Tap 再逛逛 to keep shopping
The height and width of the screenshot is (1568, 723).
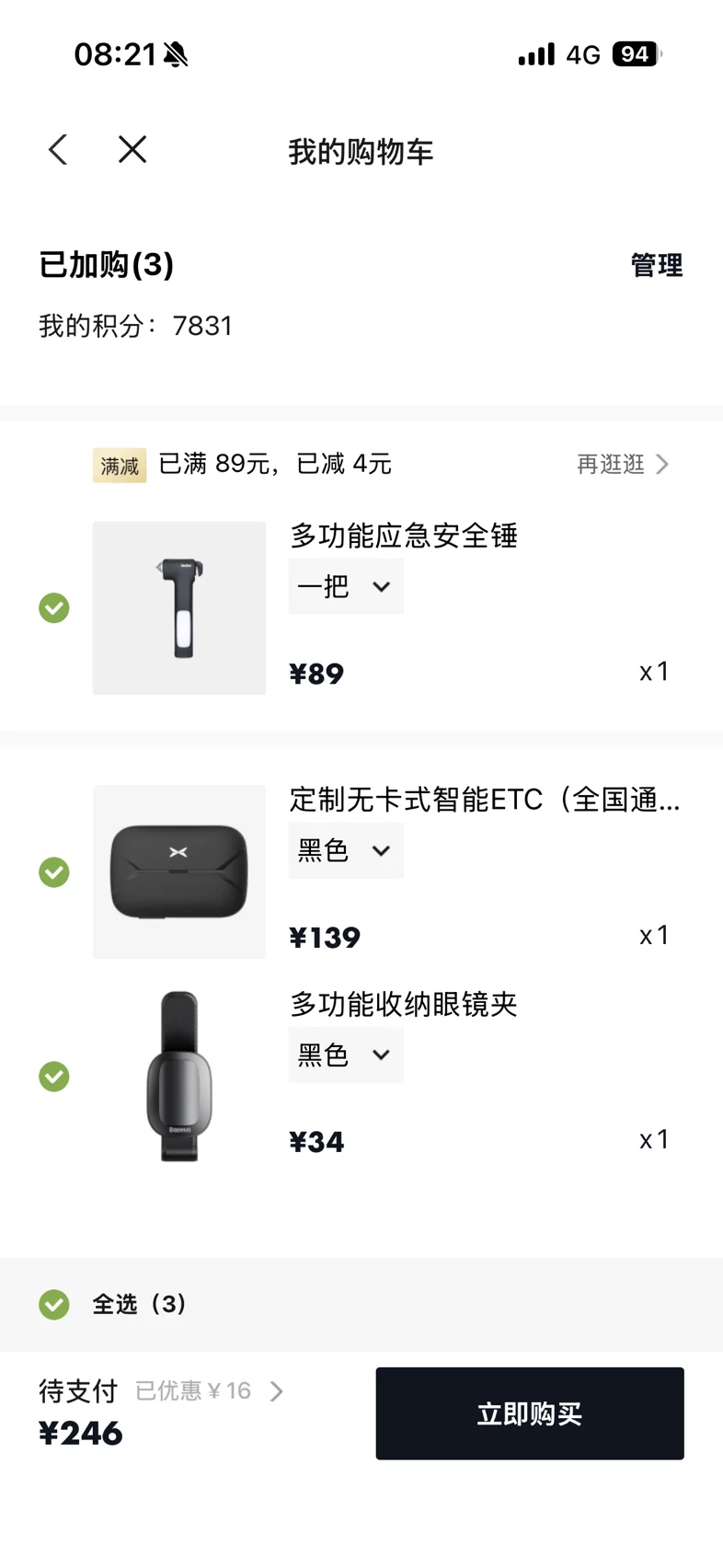tap(622, 464)
